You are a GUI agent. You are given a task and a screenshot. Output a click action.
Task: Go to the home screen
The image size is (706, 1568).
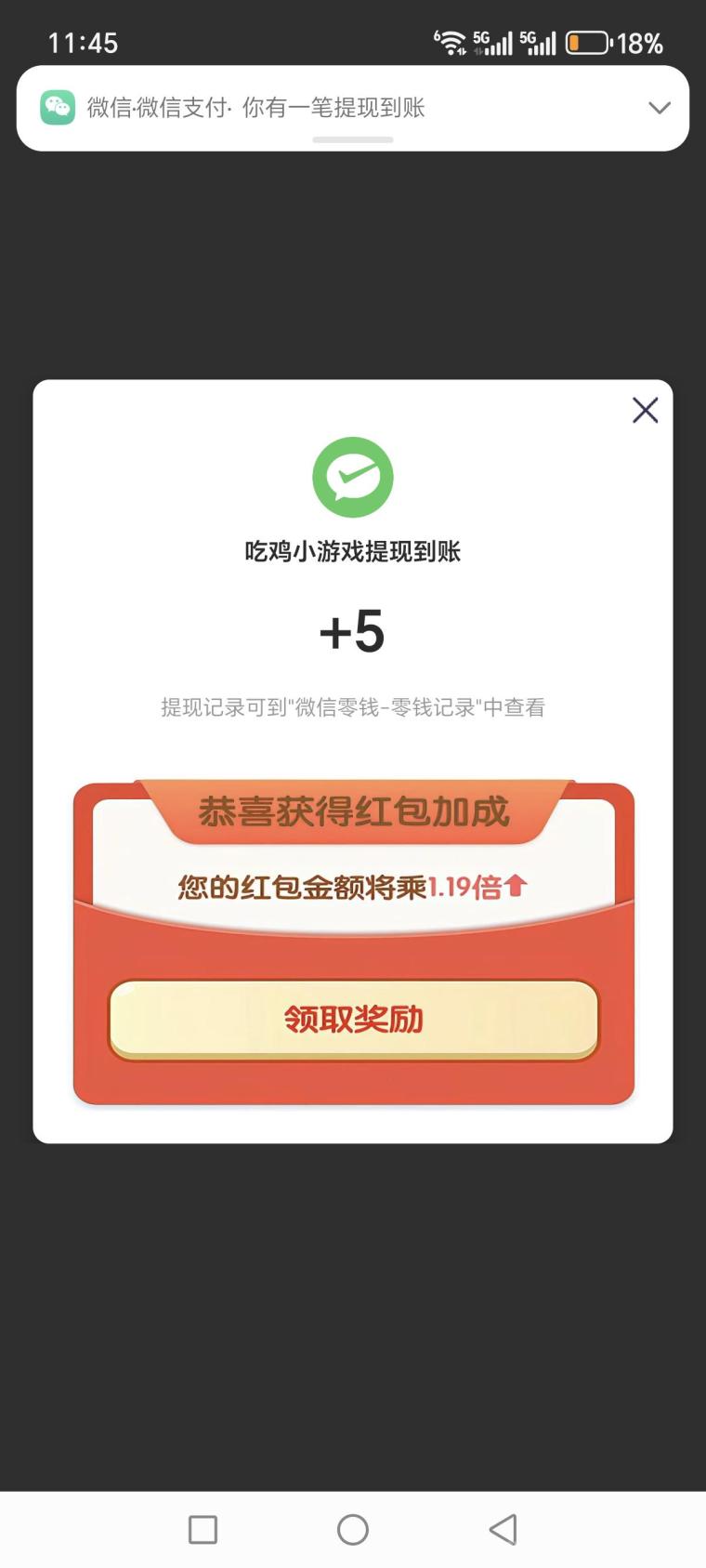(x=353, y=1529)
